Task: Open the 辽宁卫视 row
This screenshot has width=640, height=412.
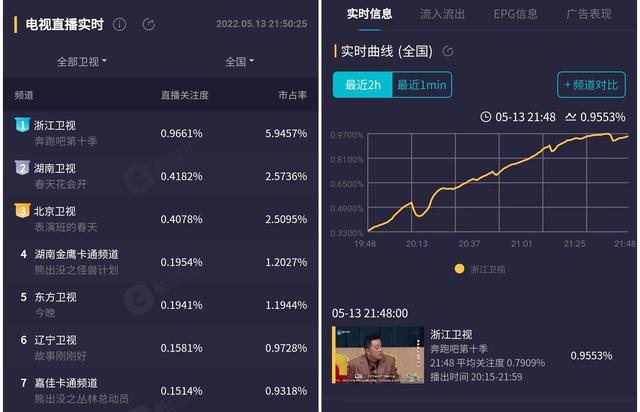Action: click(160, 347)
